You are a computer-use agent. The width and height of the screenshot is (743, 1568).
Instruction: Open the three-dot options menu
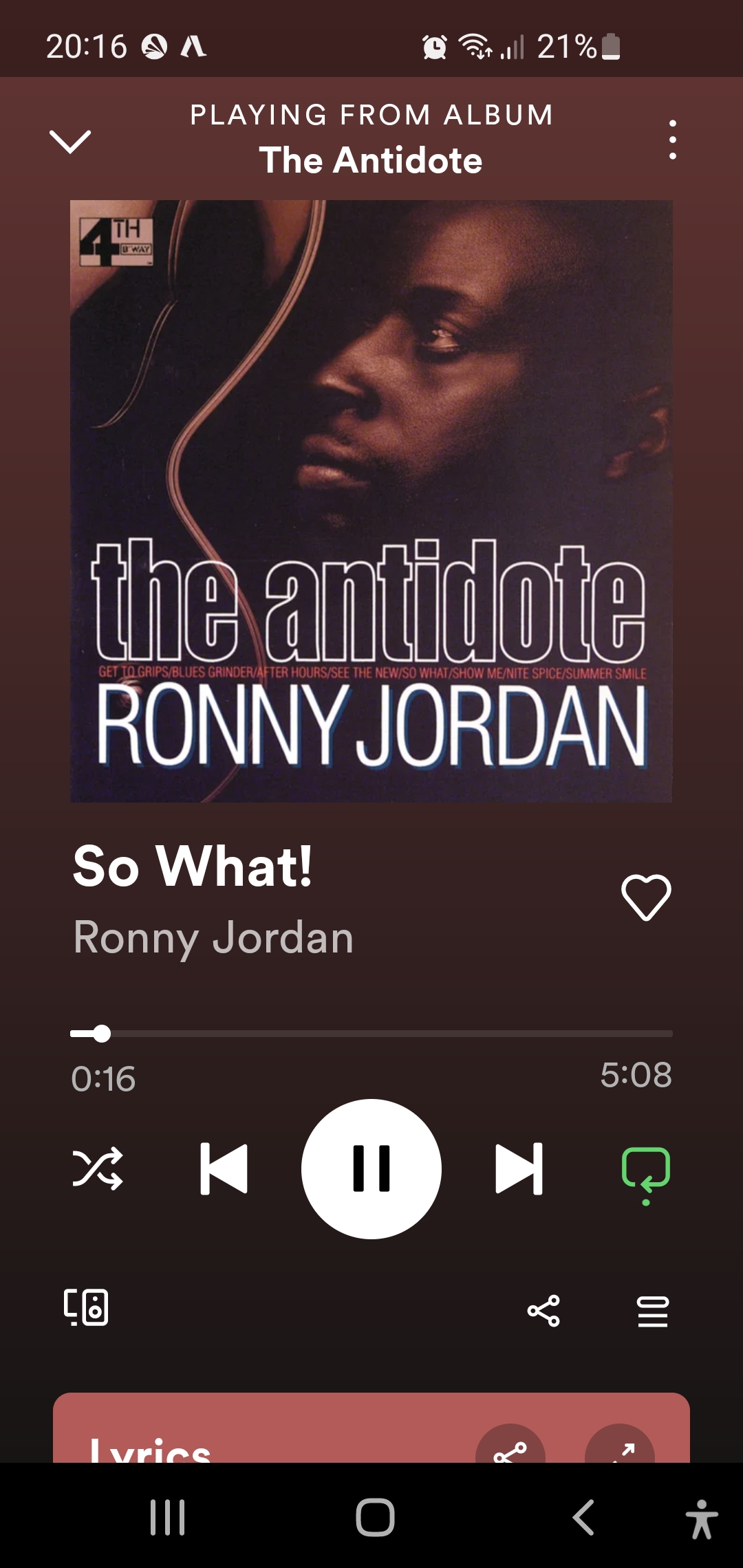pyautogui.click(x=672, y=140)
